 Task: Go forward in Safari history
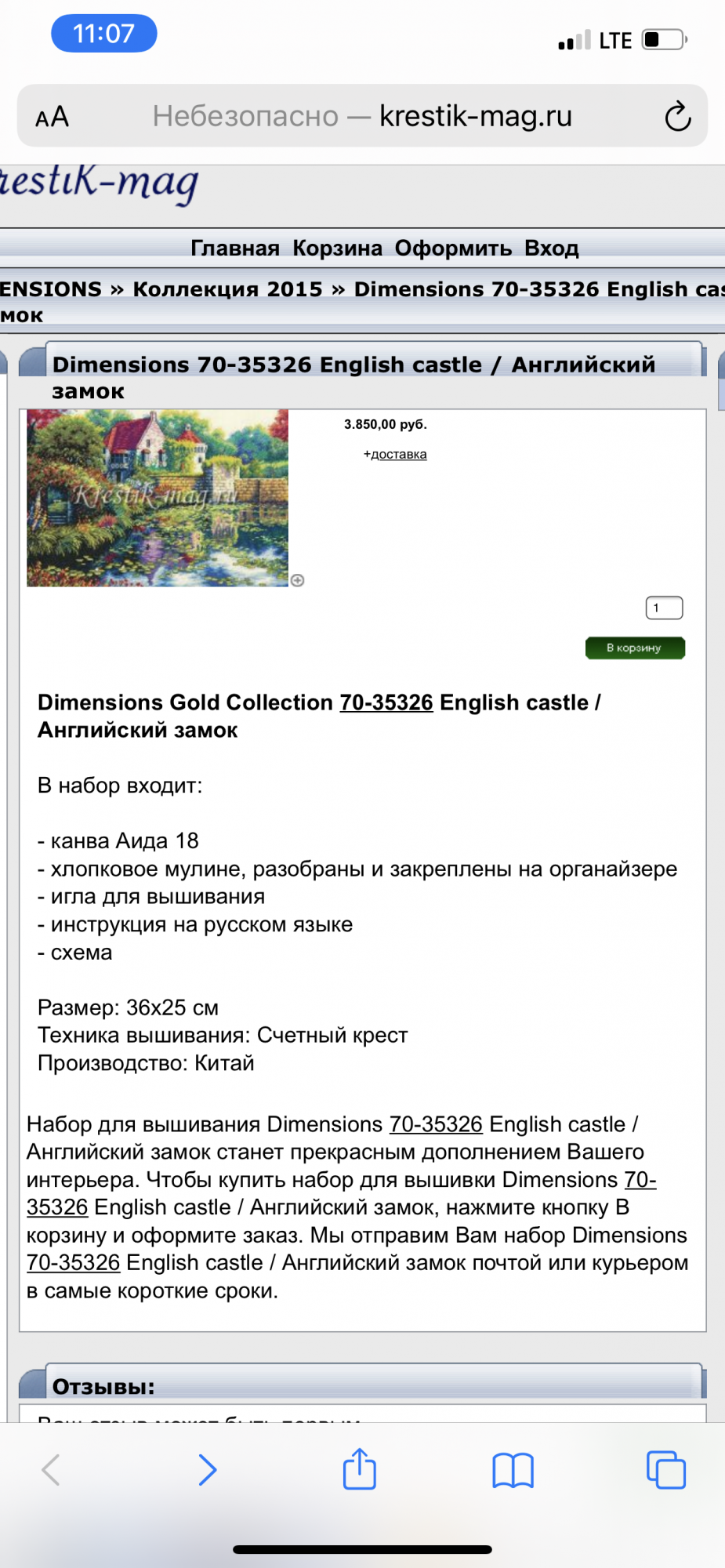point(207,1469)
